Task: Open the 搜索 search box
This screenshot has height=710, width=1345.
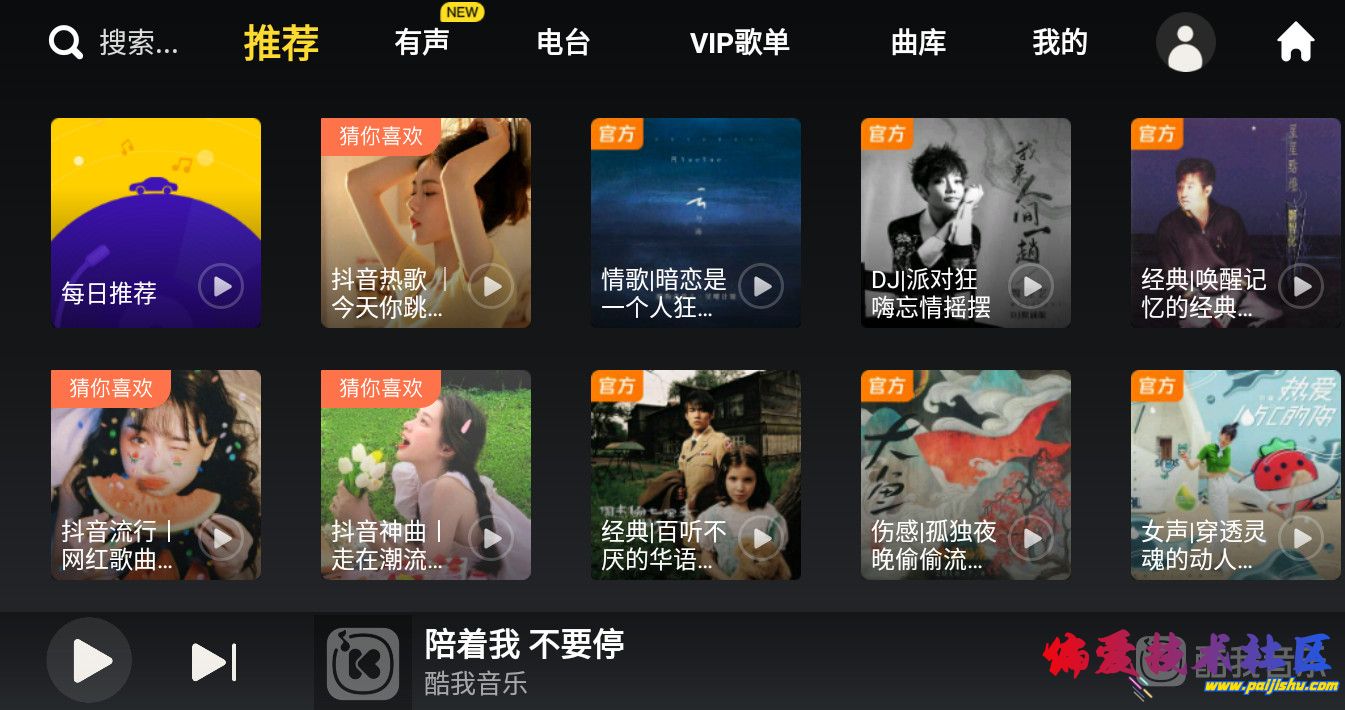Action: (x=115, y=43)
